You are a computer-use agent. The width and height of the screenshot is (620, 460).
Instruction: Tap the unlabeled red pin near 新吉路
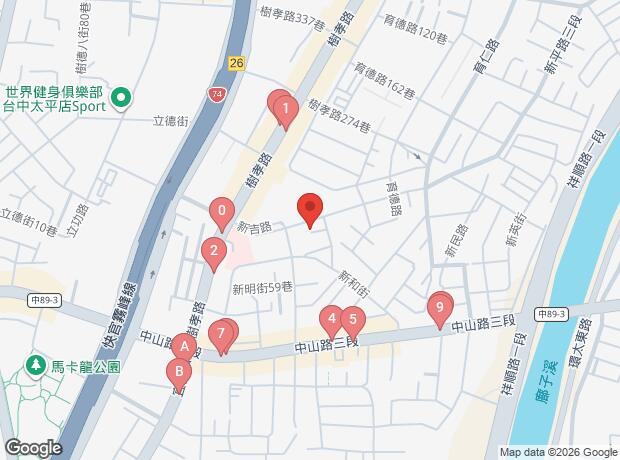click(x=310, y=208)
